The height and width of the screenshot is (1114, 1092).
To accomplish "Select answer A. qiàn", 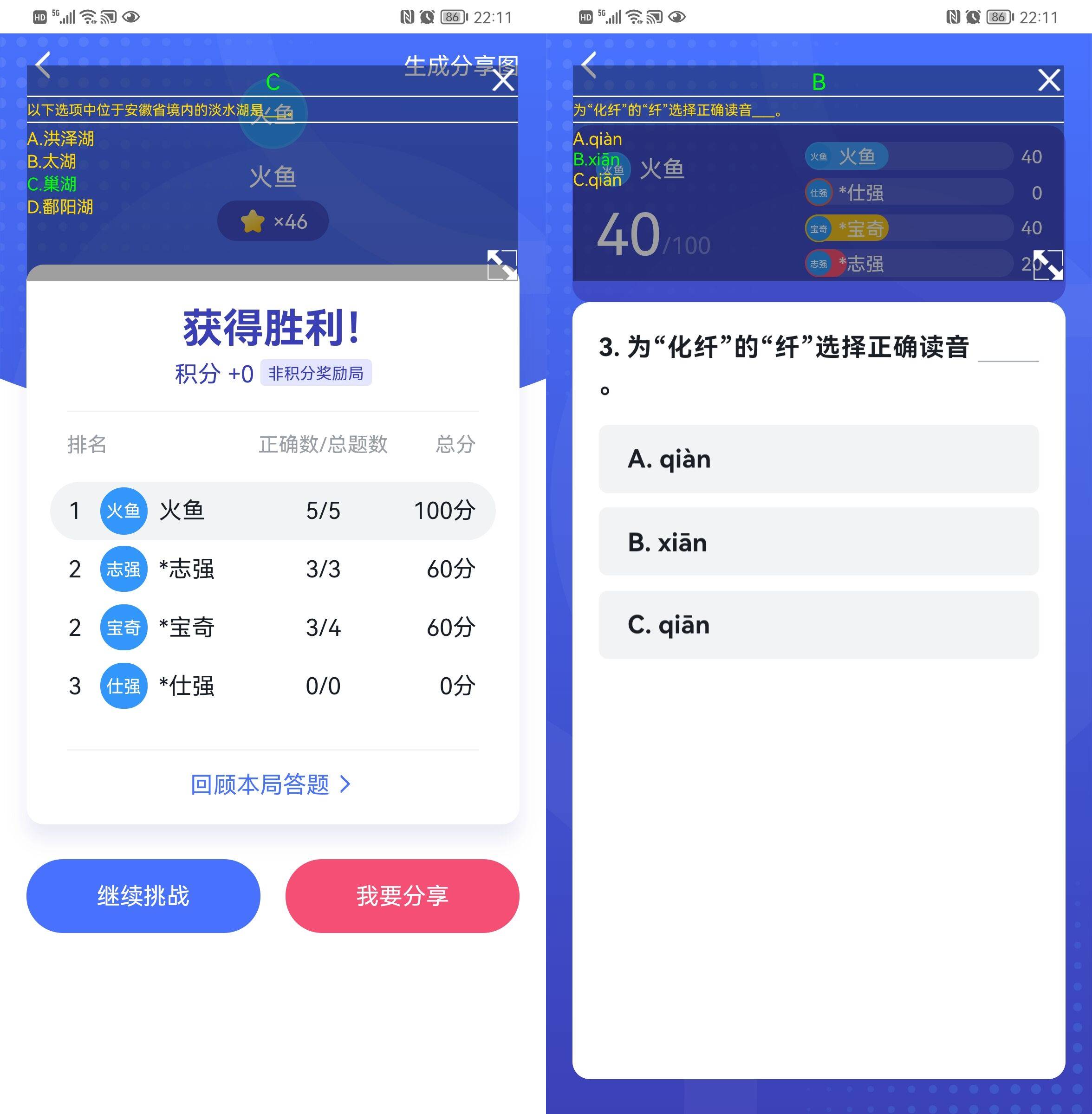I will 818,459.
